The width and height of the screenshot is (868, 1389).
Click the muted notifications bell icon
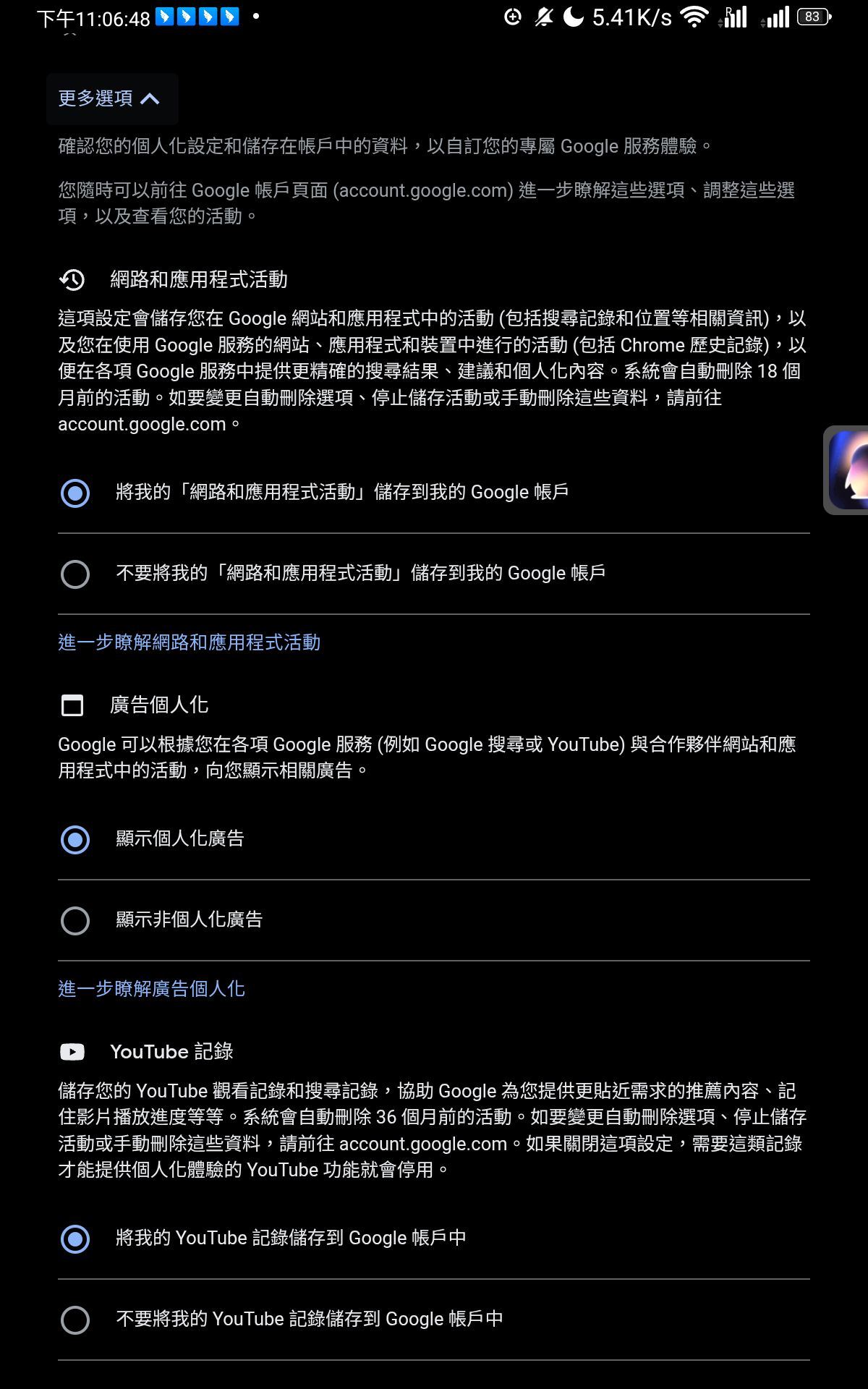(x=544, y=16)
